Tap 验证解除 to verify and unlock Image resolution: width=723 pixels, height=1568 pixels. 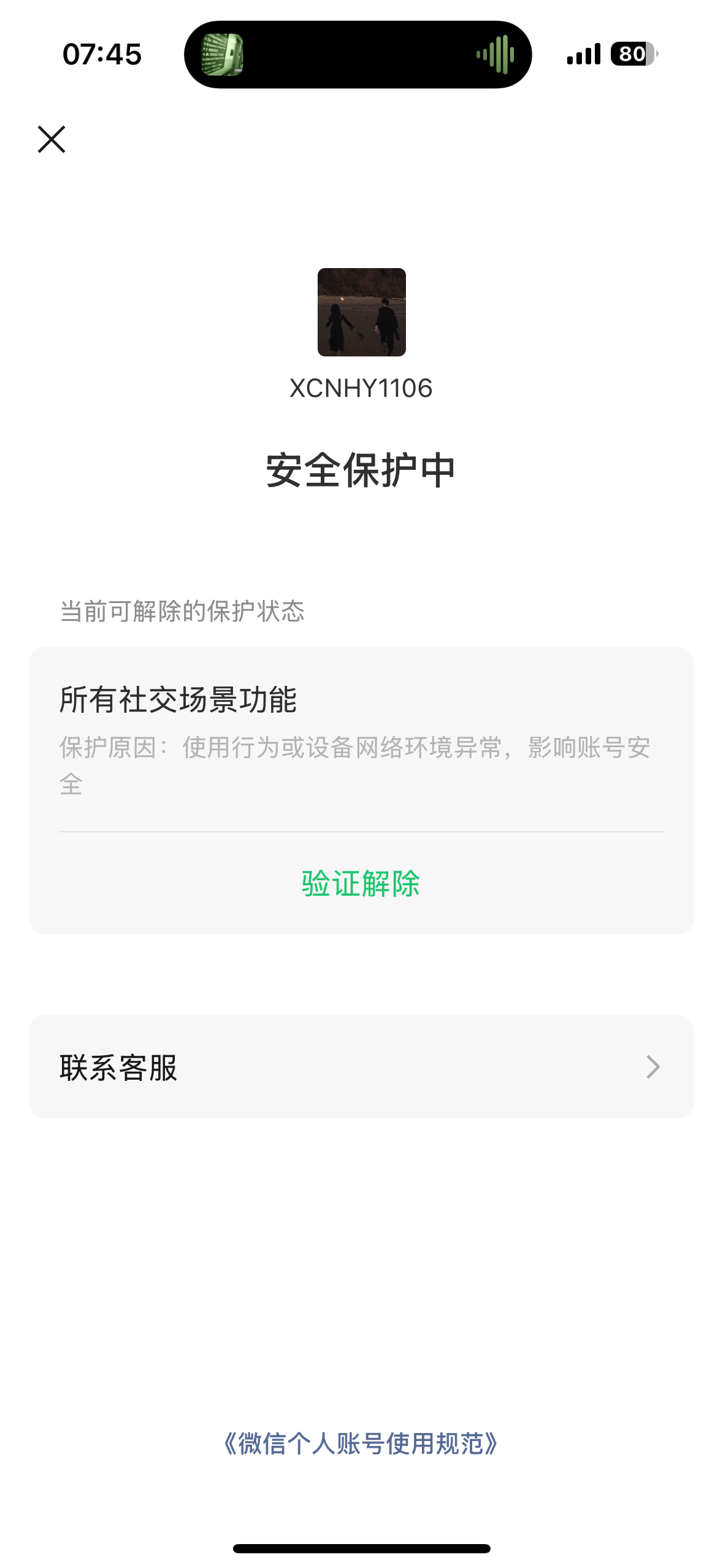361,884
